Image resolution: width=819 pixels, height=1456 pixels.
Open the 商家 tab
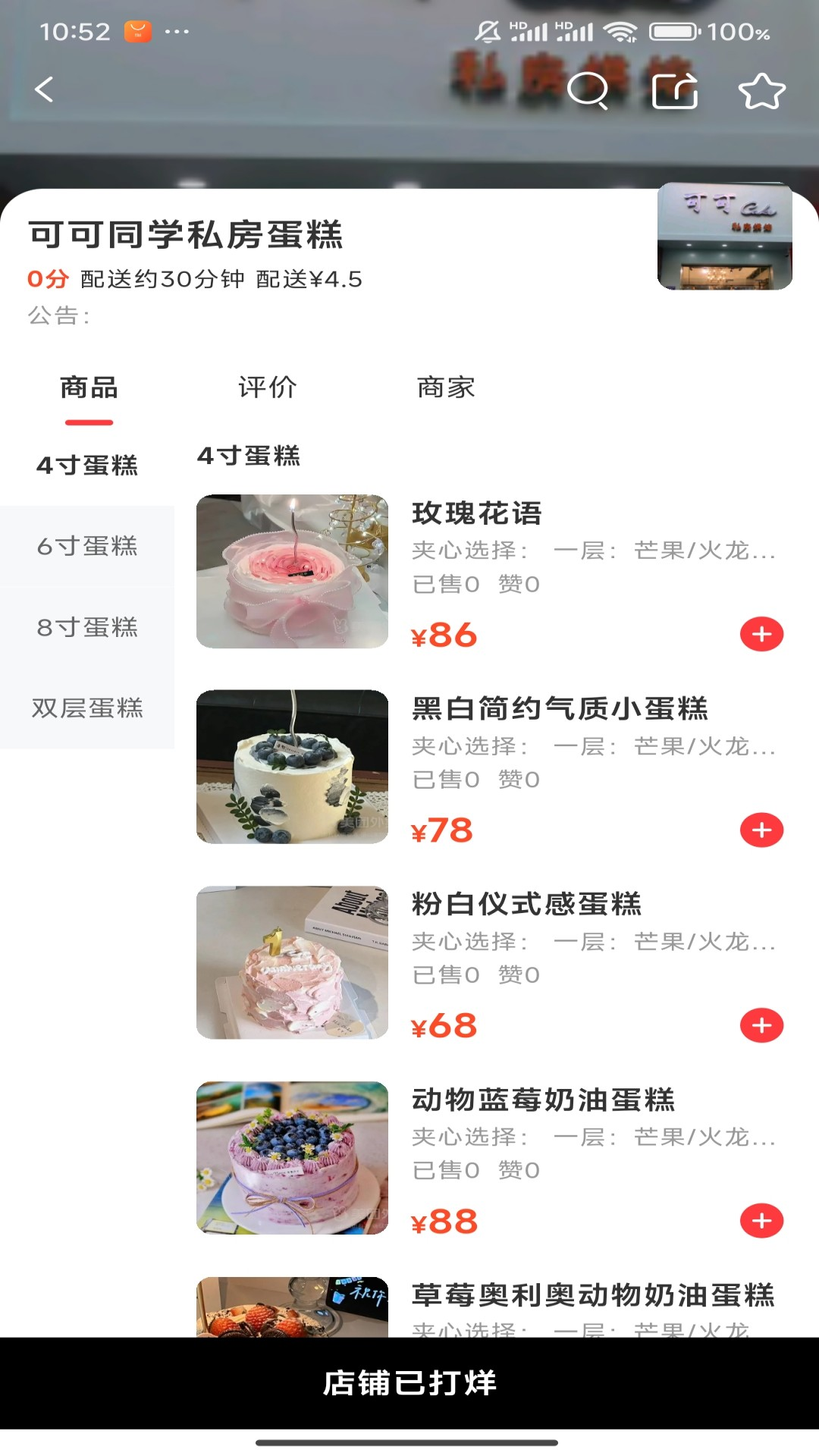pos(445,388)
